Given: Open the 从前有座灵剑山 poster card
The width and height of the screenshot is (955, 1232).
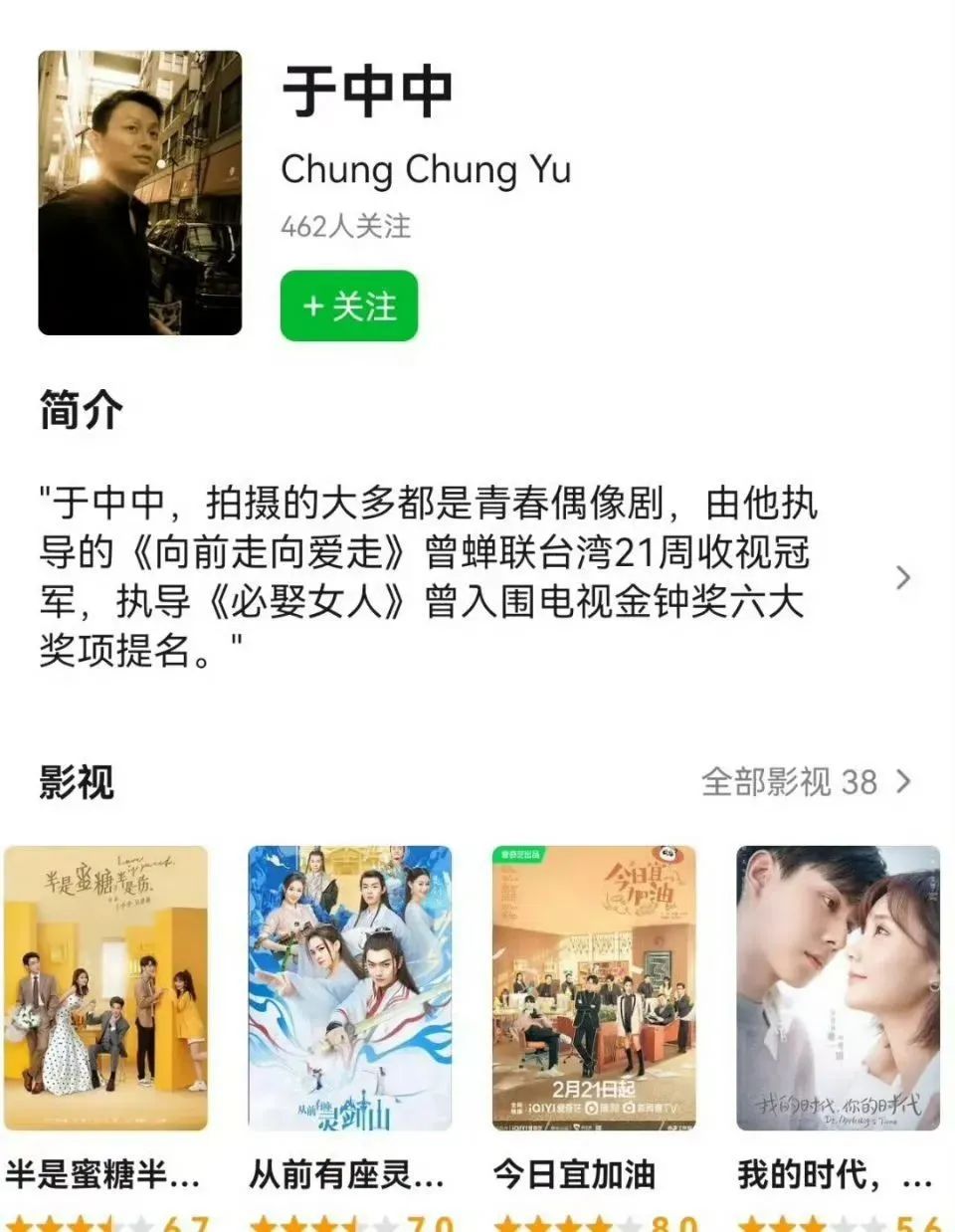Looking at the screenshot, I should [x=350, y=988].
